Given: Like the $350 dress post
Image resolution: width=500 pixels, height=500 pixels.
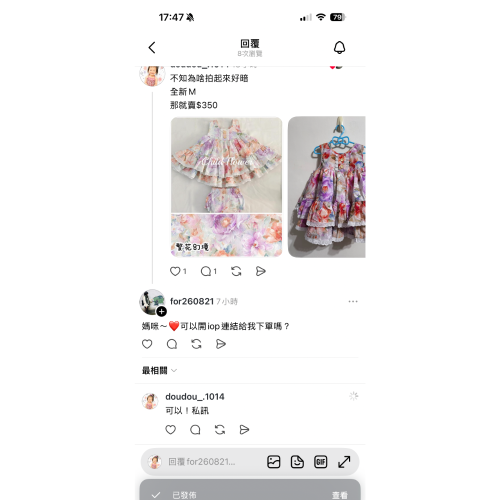Looking at the screenshot, I should [175, 271].
